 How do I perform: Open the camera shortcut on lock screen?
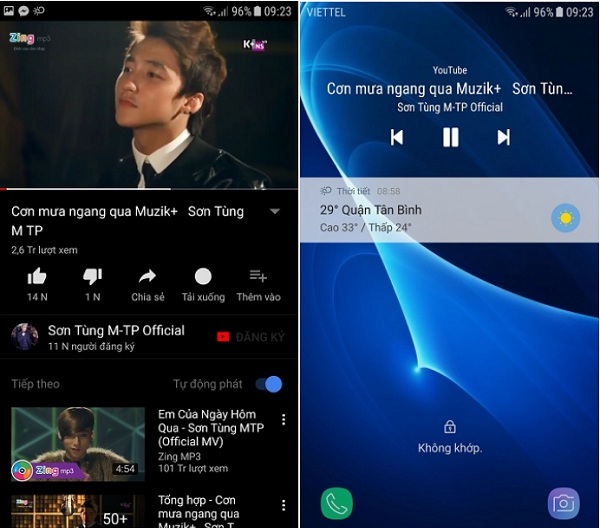click(x=563, y=503)
